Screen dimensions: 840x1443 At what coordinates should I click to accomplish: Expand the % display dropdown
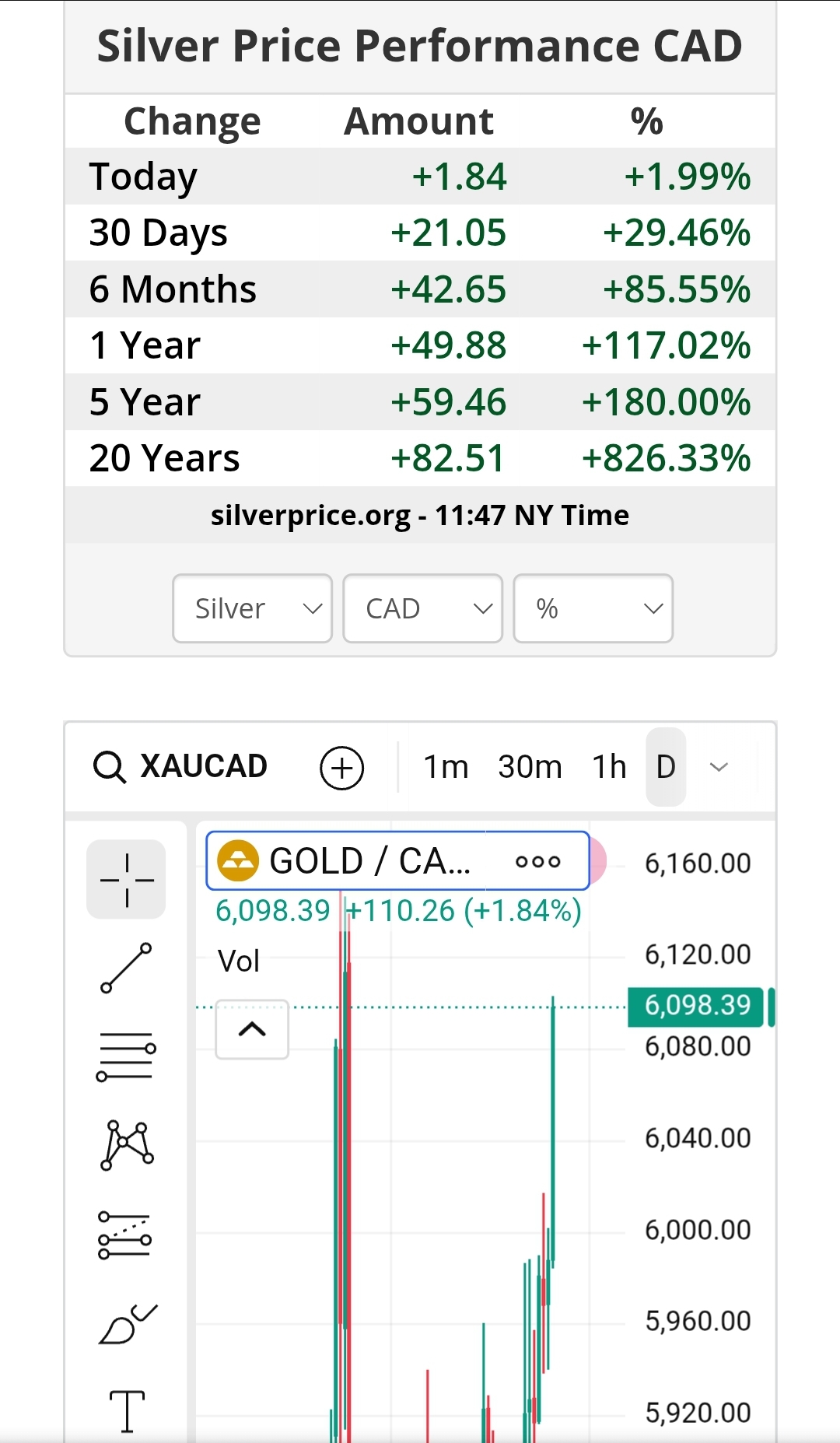593,608
